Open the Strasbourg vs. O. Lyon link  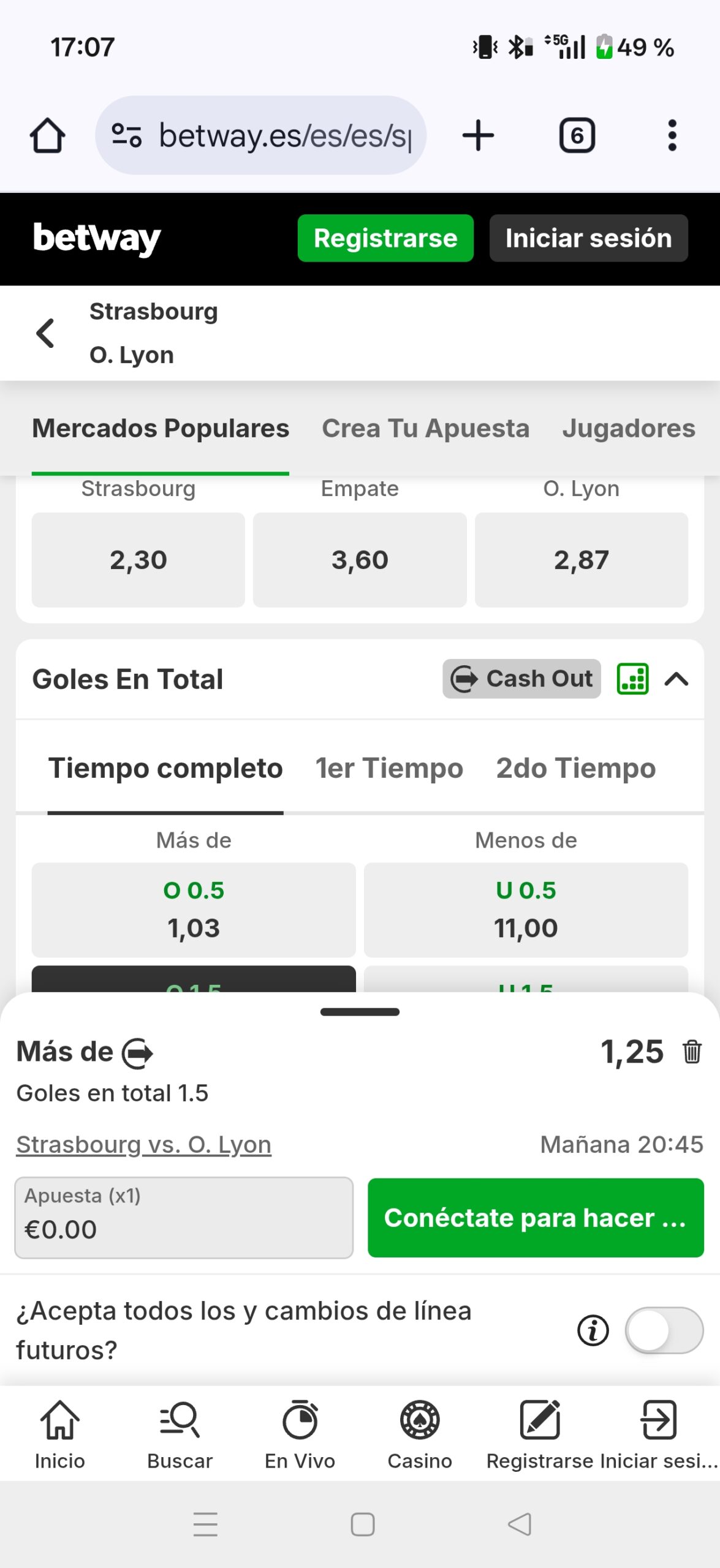coord(143,1144)
